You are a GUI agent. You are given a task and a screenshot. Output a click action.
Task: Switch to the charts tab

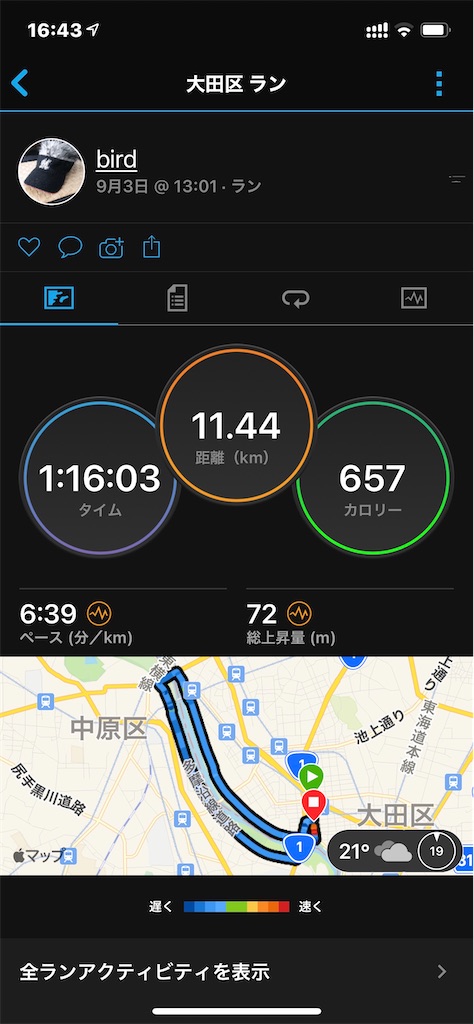coord(414,298)
